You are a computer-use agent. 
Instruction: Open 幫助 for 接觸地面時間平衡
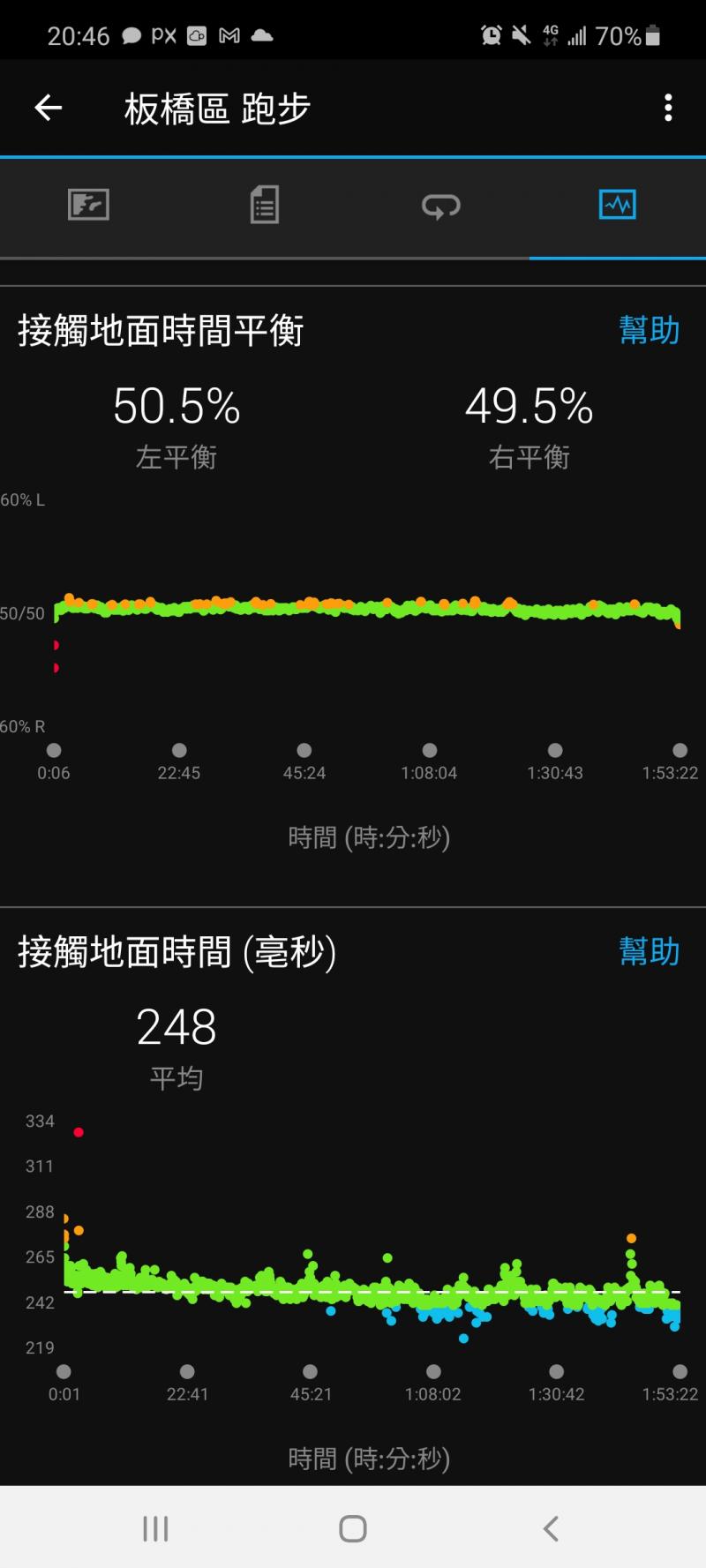pos(649,331)
